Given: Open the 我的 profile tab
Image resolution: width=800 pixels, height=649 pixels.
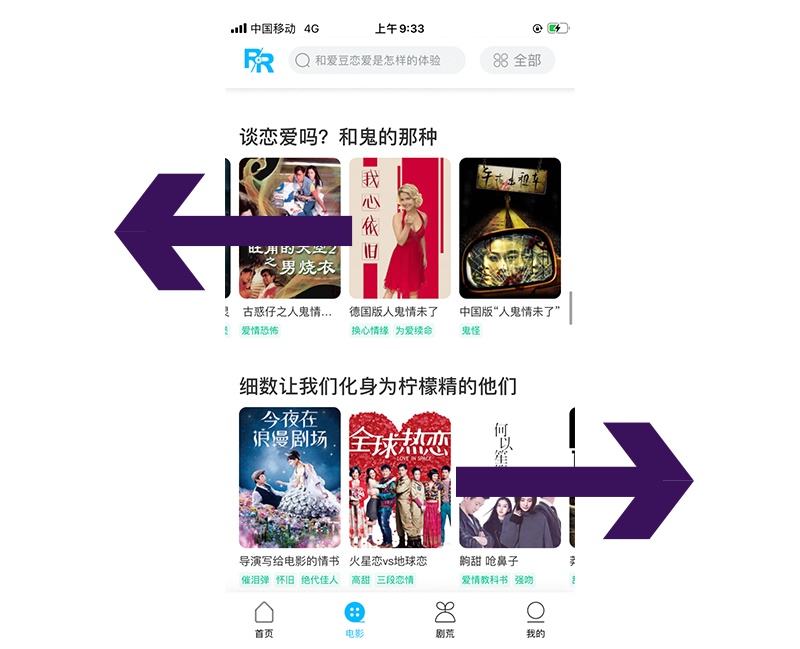Looking at the screenshot, I should pyautogui.click(x=536, y=619).
